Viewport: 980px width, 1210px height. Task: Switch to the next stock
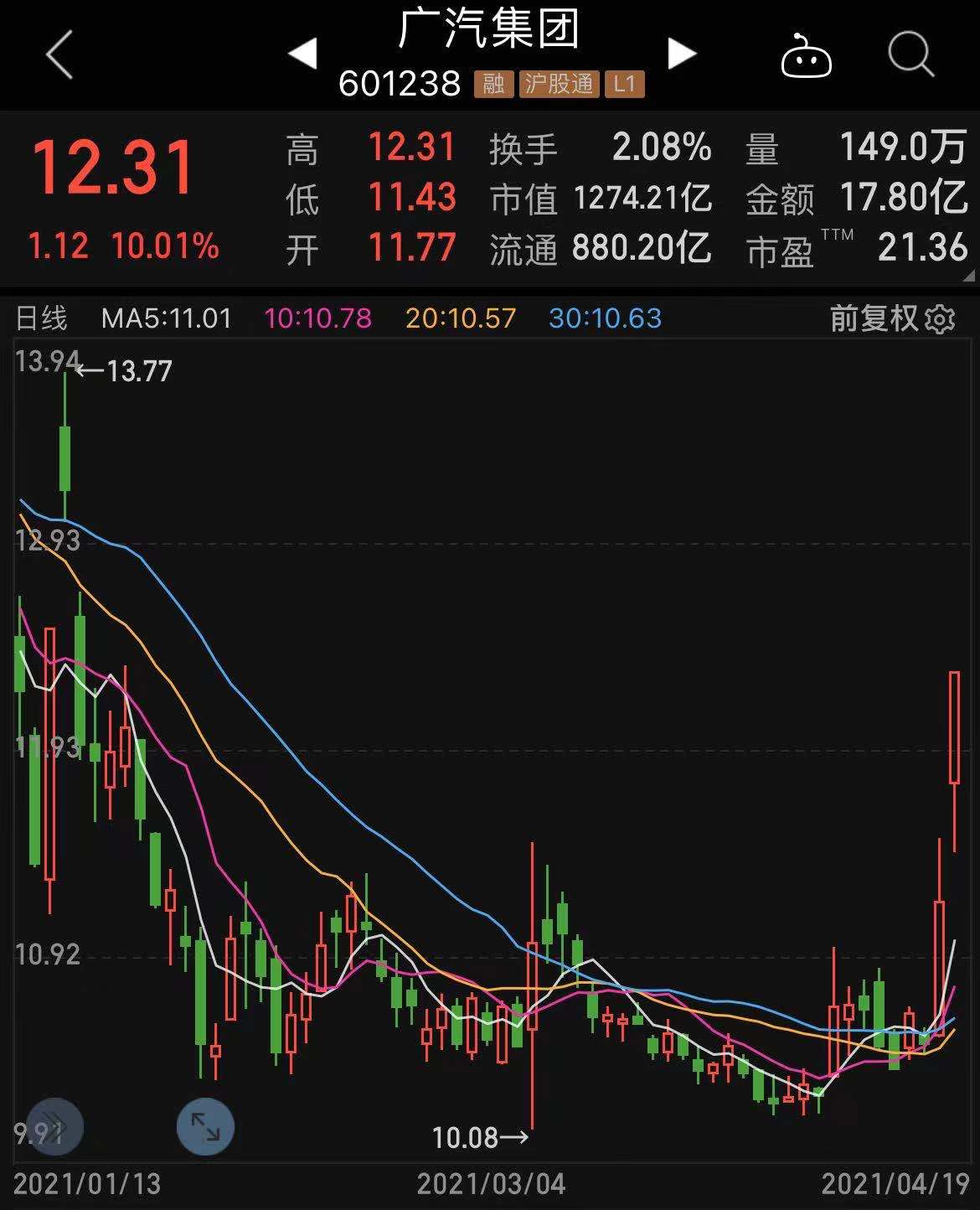pos(681,54)
